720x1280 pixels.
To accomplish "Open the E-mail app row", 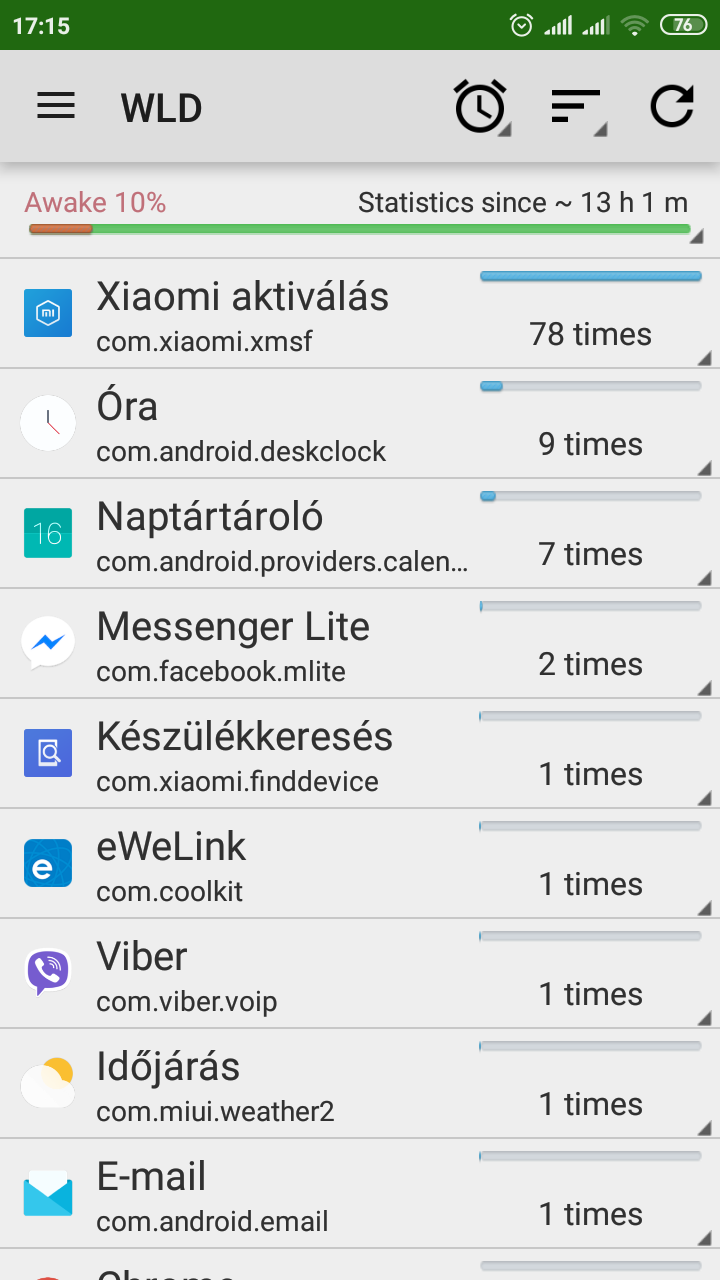I will [x=360, y=1194].
